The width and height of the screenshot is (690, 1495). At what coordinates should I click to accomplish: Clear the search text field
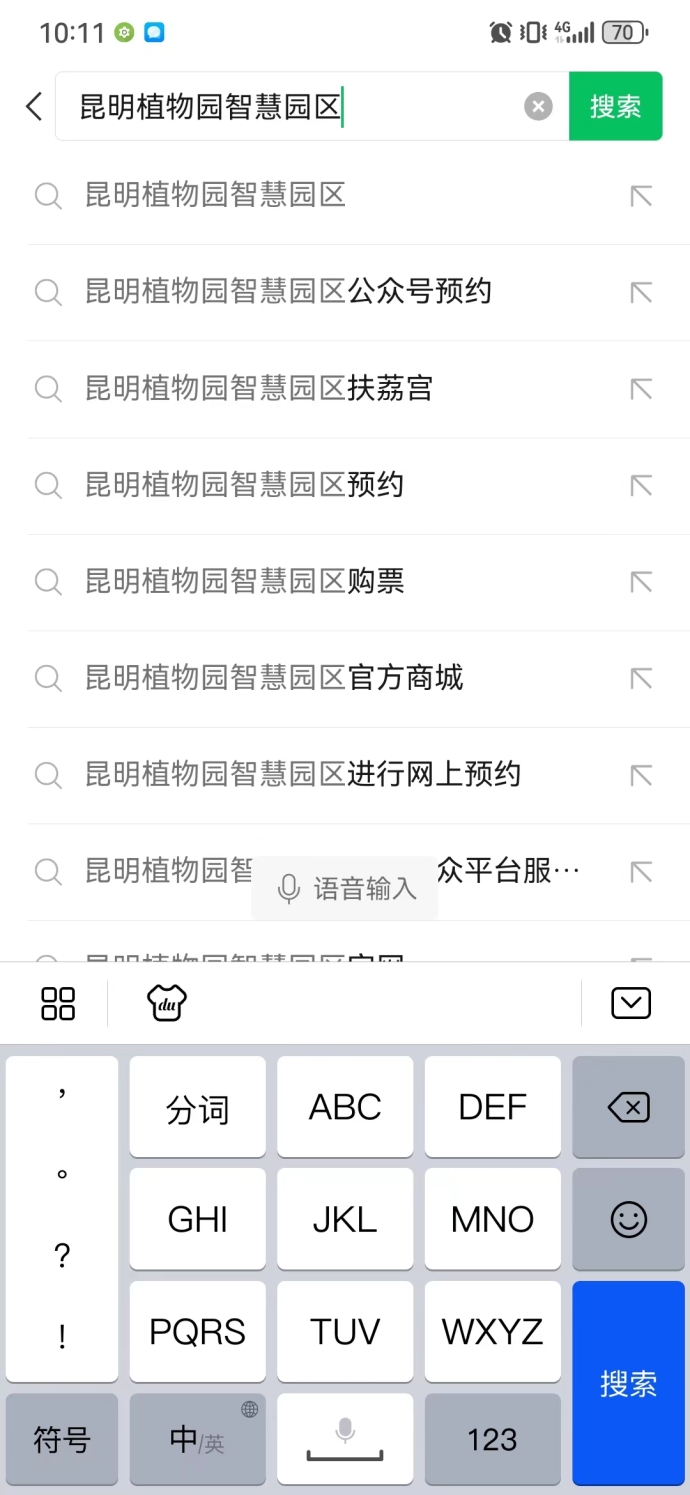[538, 106]
